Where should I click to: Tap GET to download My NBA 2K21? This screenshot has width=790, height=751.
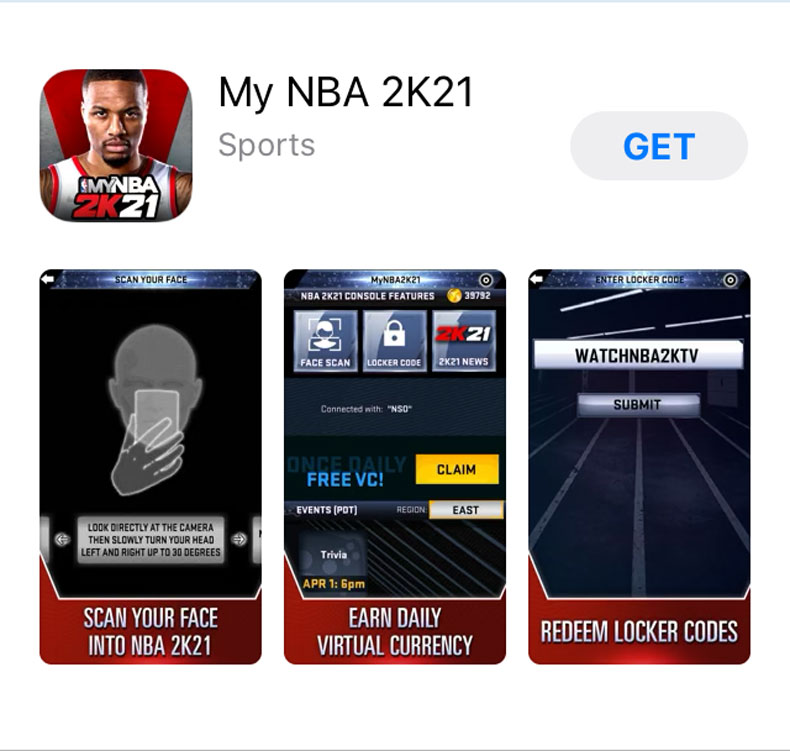658,146
